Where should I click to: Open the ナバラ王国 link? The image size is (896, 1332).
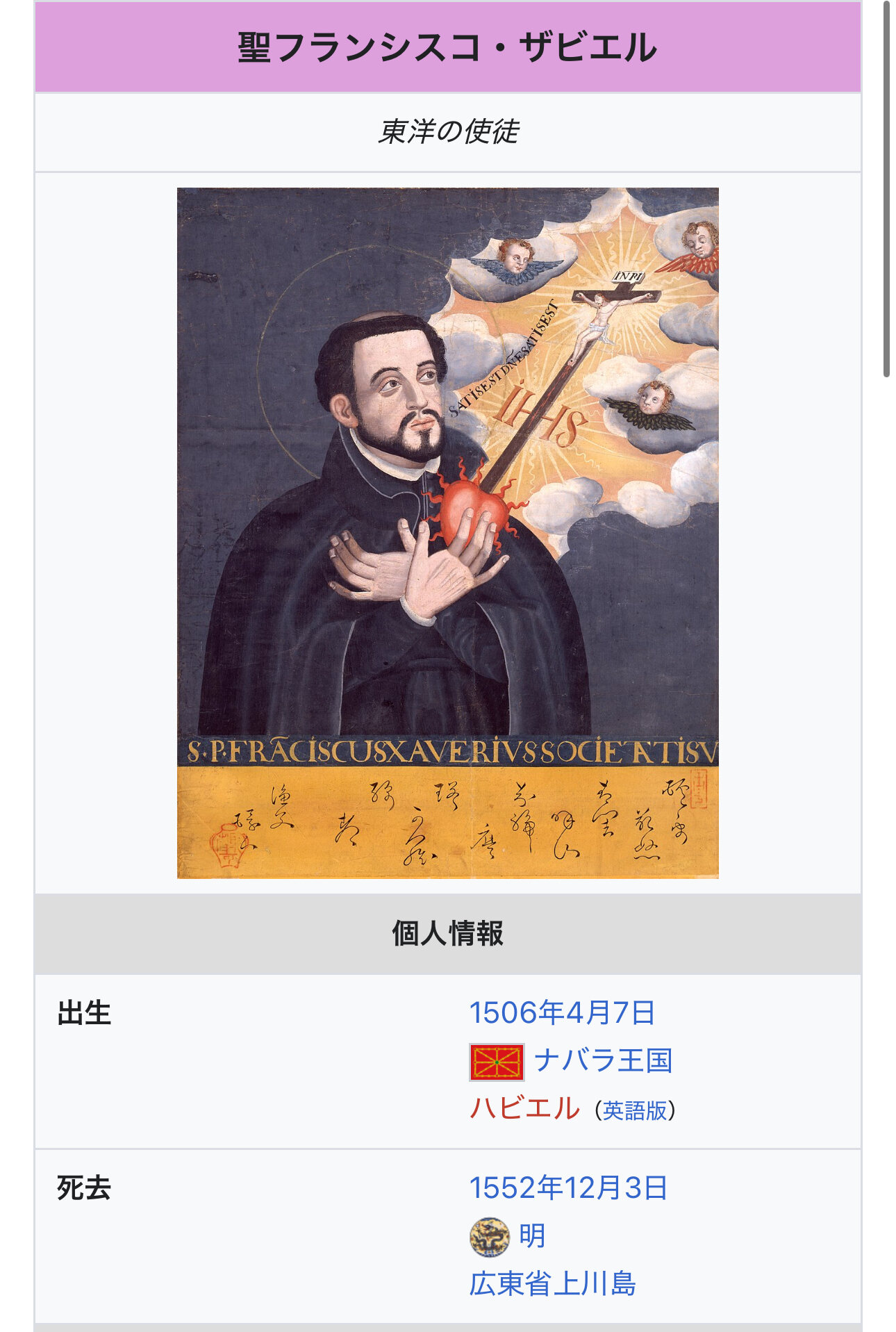point(603,1061)
